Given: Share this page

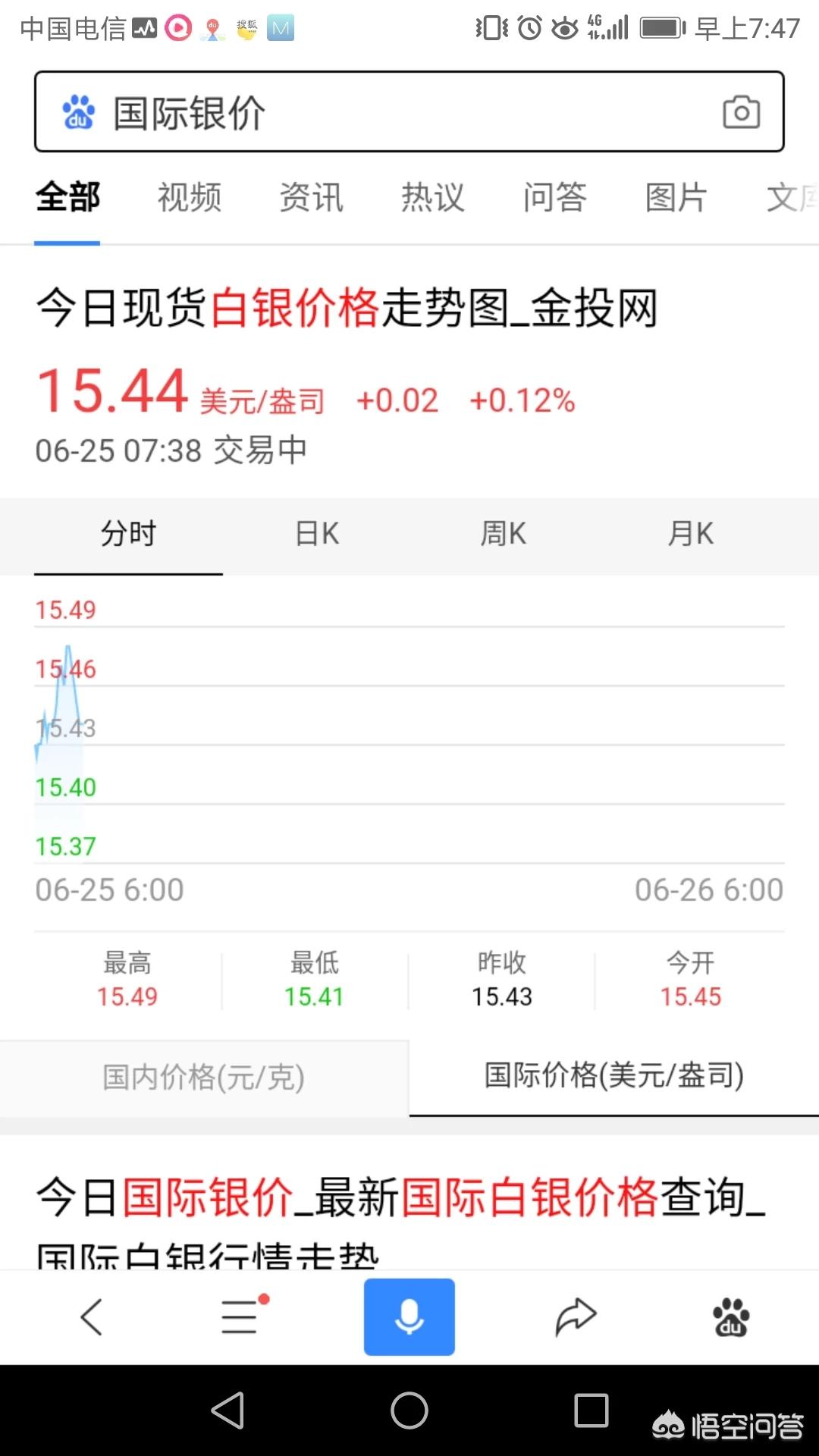Looking at the screenshot, I should pos(576,1316).
